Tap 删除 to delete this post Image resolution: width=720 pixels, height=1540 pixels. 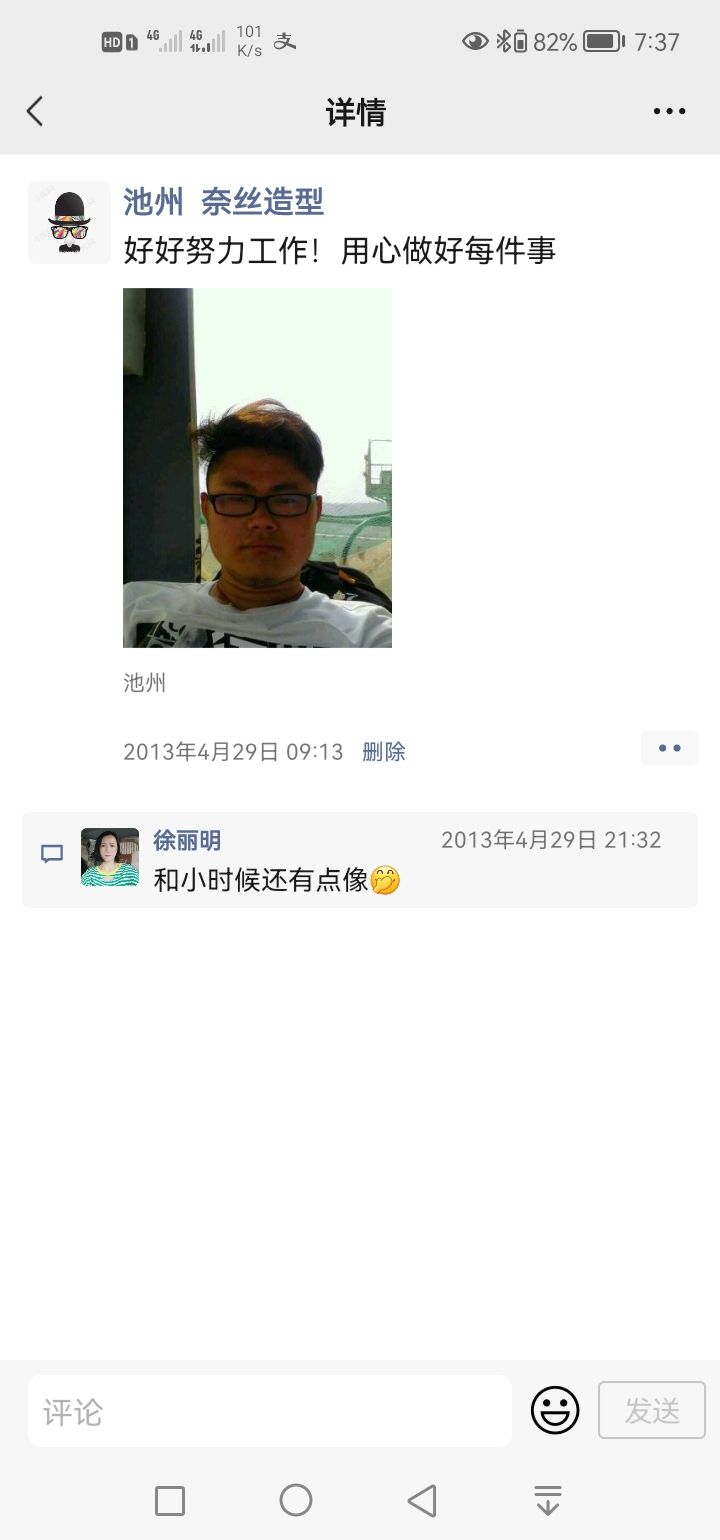(384, 752)
